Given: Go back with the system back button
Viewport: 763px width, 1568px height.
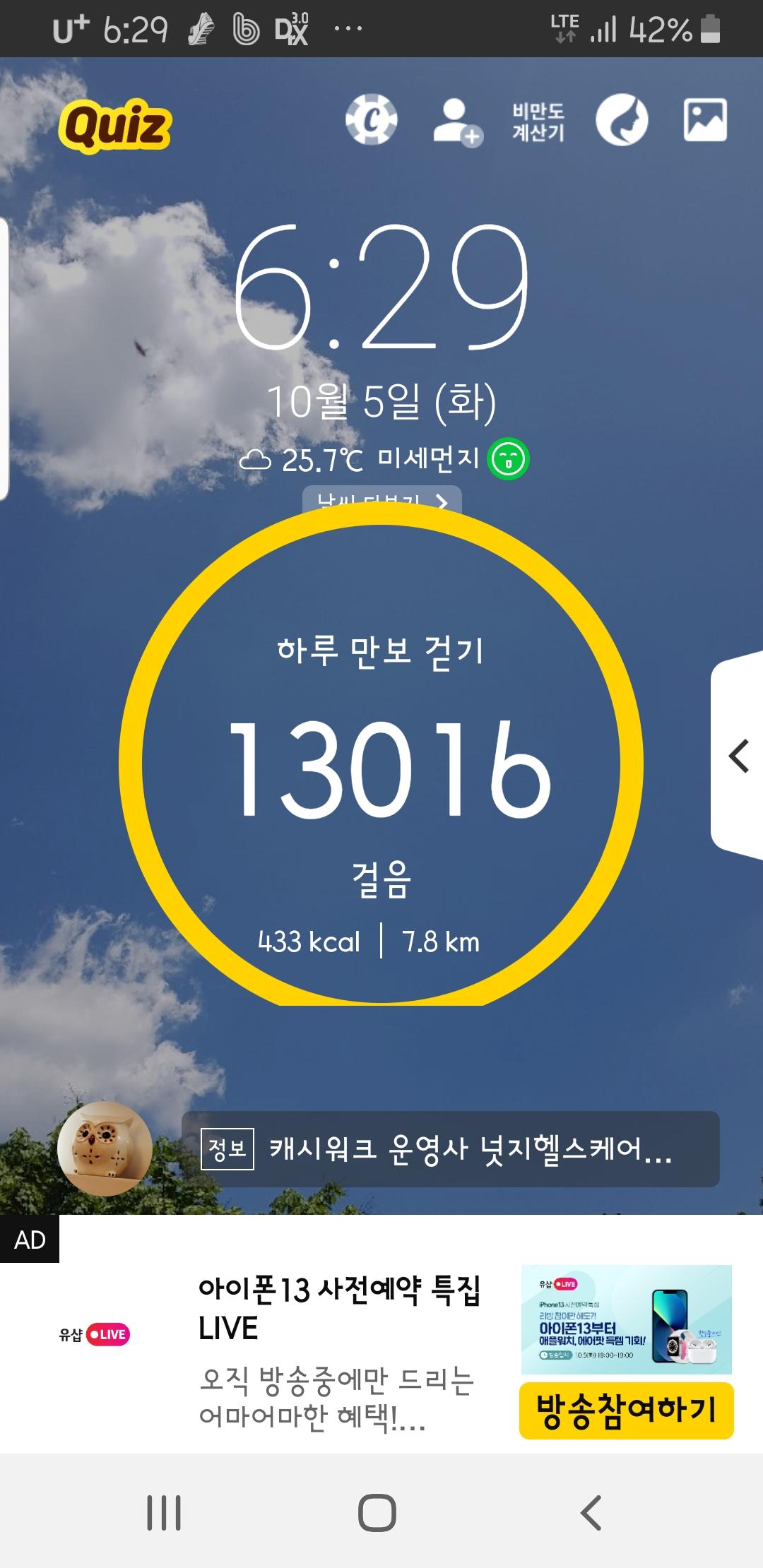Looking at the screenshot, I should (591, 1512).
